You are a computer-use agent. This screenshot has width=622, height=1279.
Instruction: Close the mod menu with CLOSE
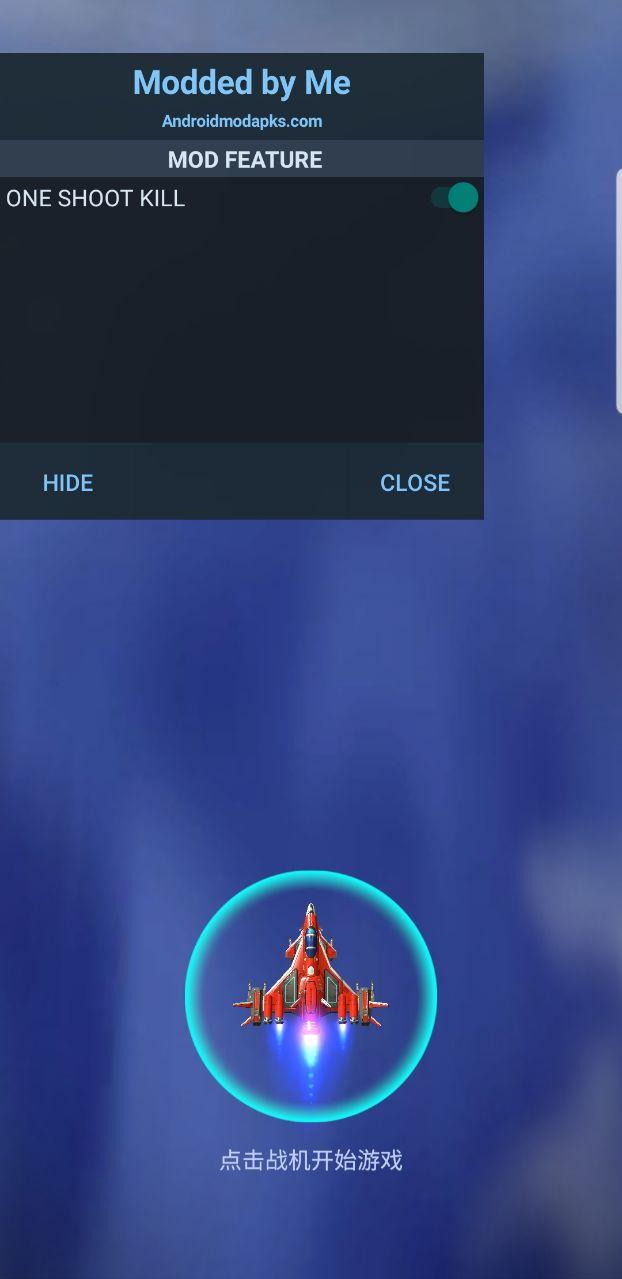414,483
